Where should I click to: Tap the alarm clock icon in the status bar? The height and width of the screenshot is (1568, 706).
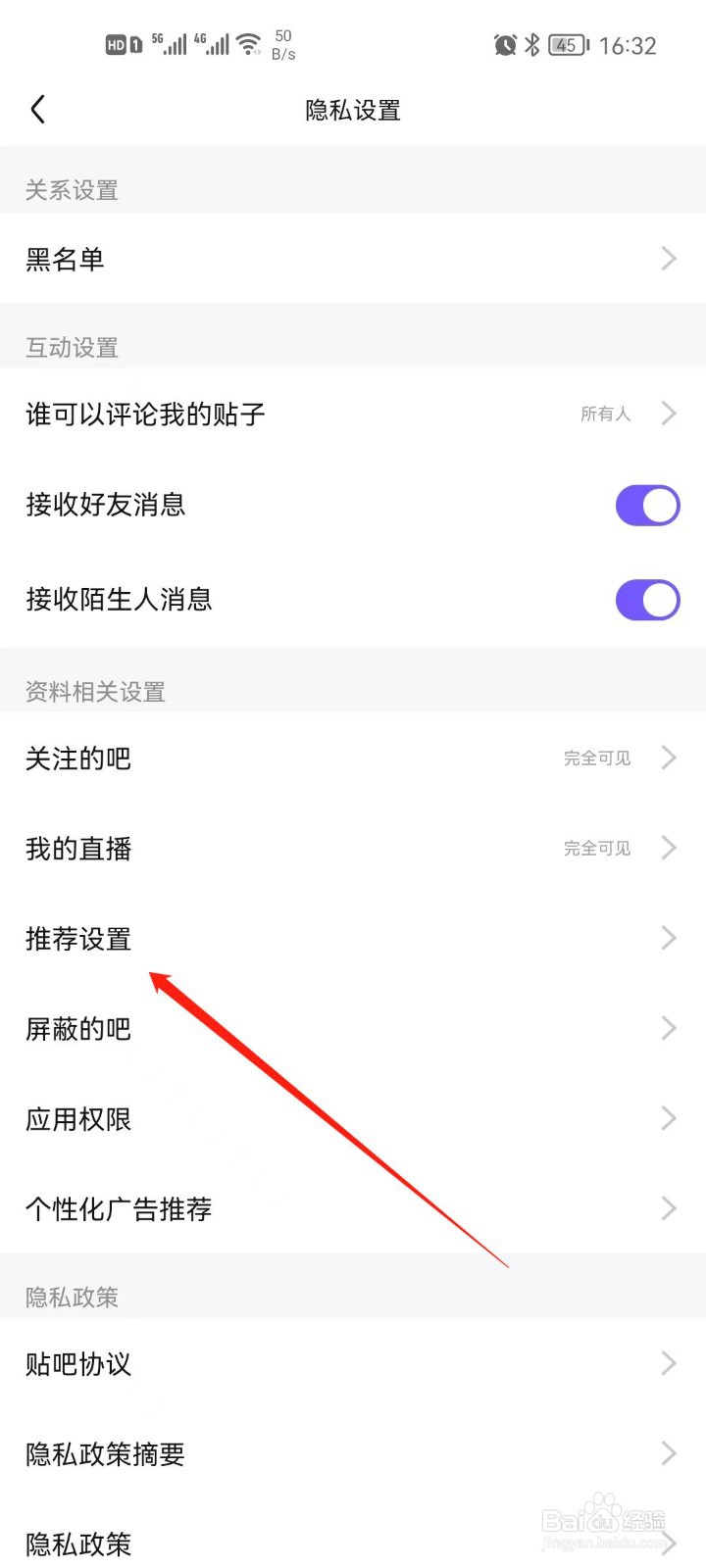pos(506,44)
